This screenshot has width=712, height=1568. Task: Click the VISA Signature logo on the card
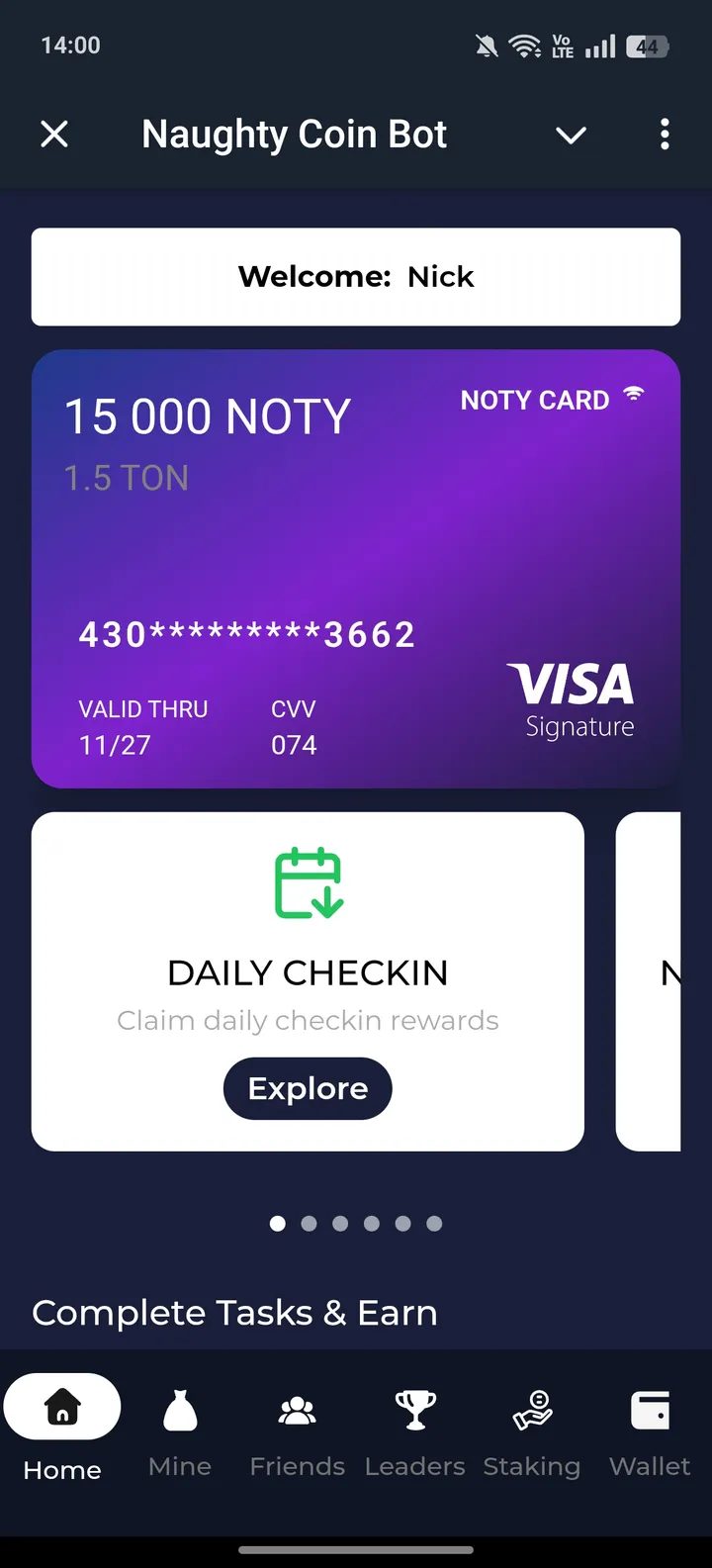point(572,697)
